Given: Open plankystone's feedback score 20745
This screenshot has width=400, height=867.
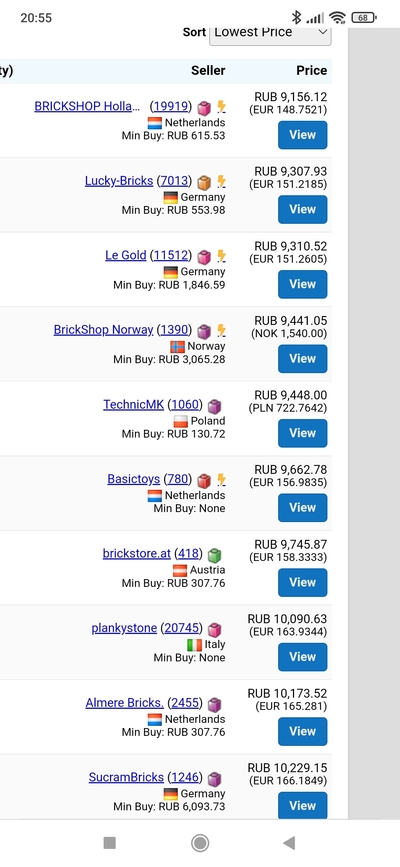Looking at the screenshot, I should (x=183, y=628).
